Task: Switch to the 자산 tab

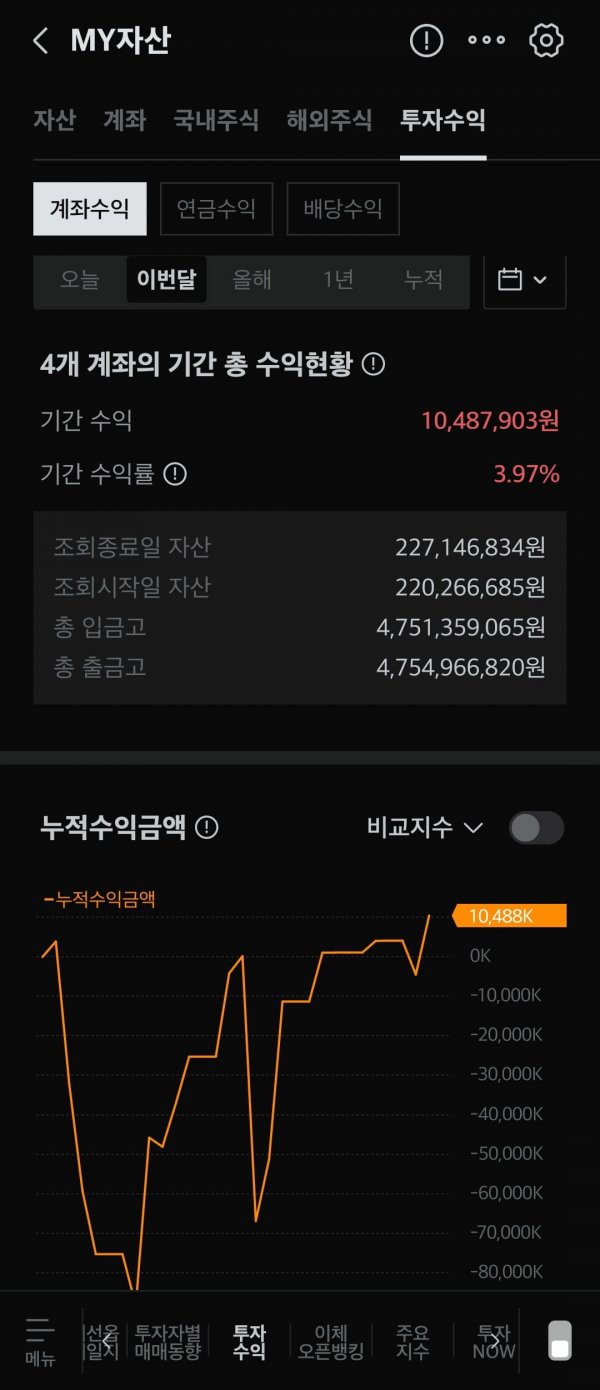Action: (54, 120)
